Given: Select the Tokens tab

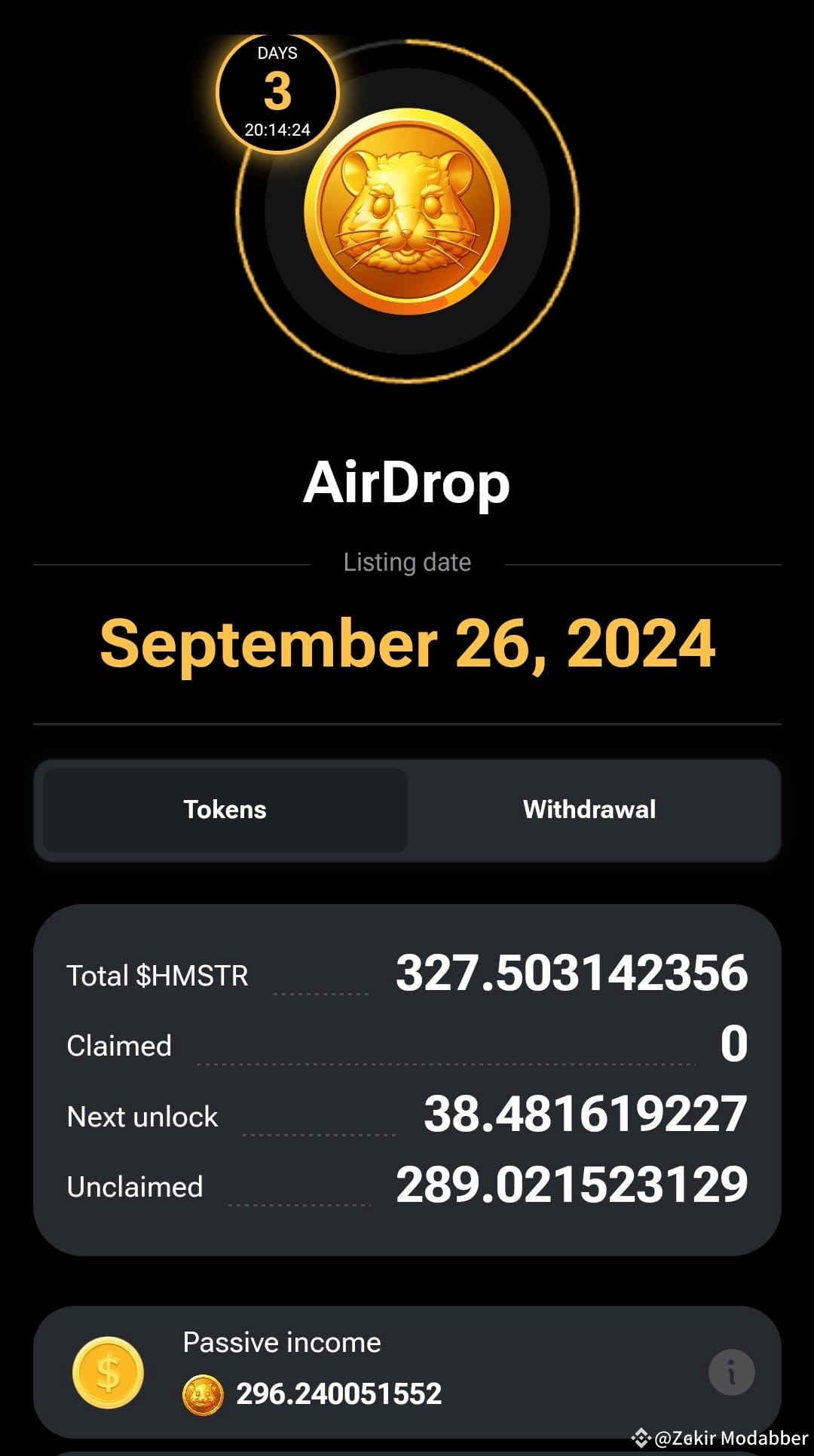Looking at the screenshot, I should point(225,809).
